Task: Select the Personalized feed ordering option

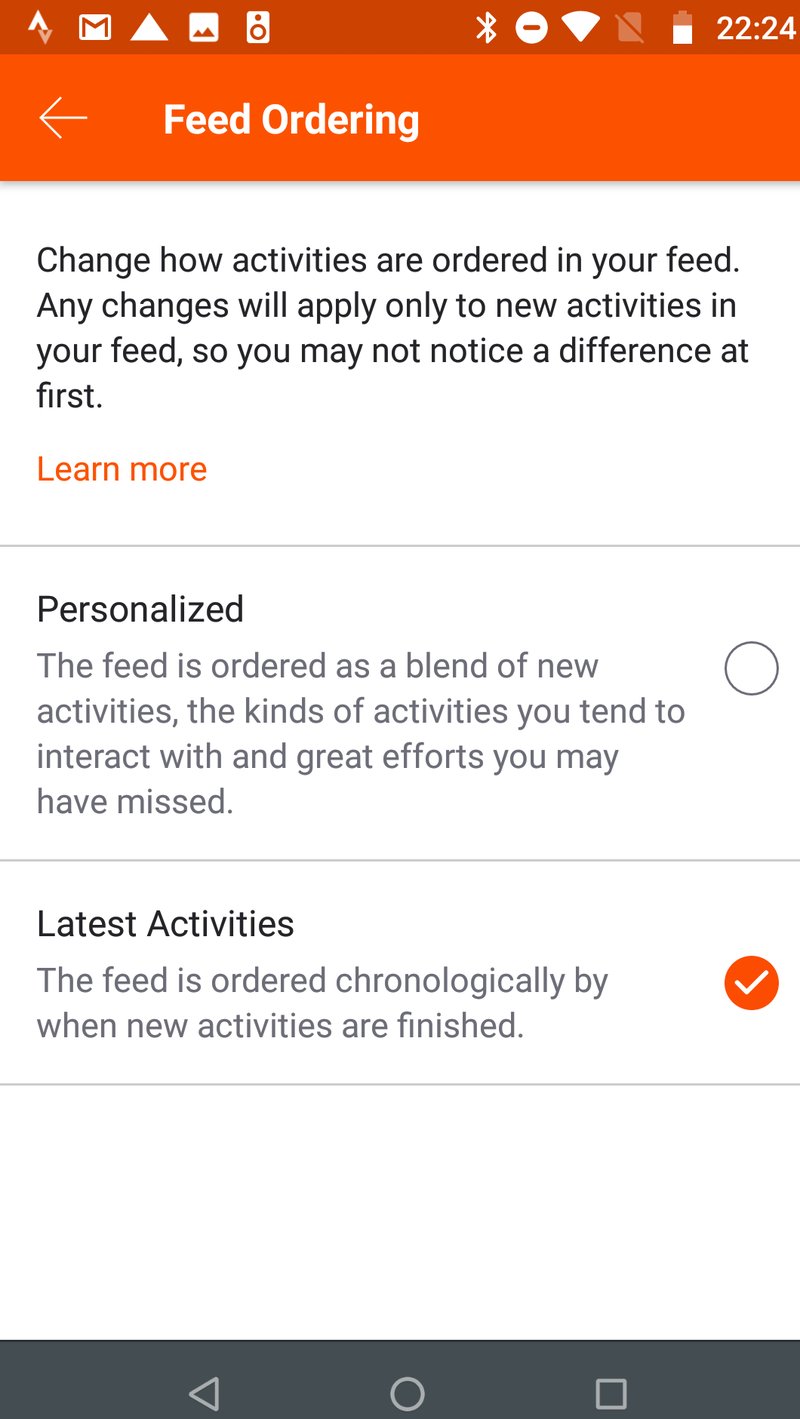Action: pos(751,668)
